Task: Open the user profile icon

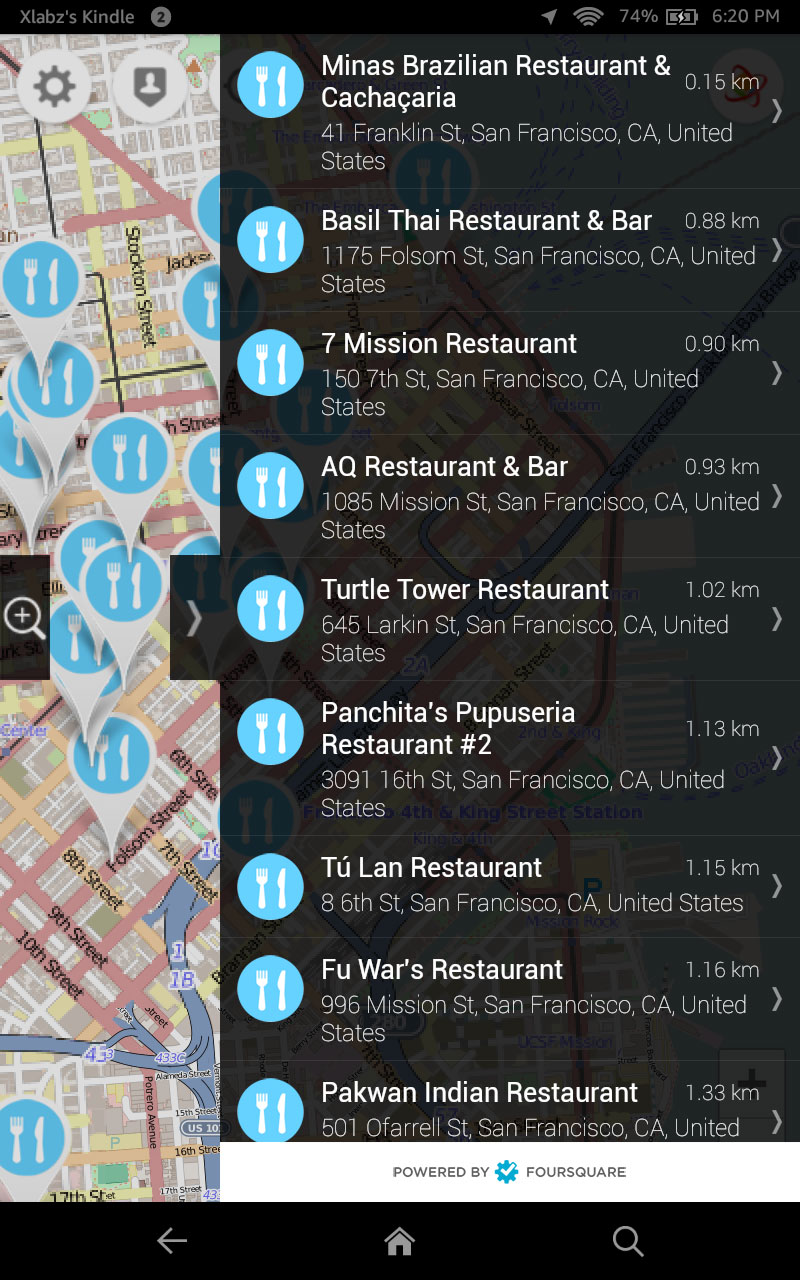Action: coord(150,86)
